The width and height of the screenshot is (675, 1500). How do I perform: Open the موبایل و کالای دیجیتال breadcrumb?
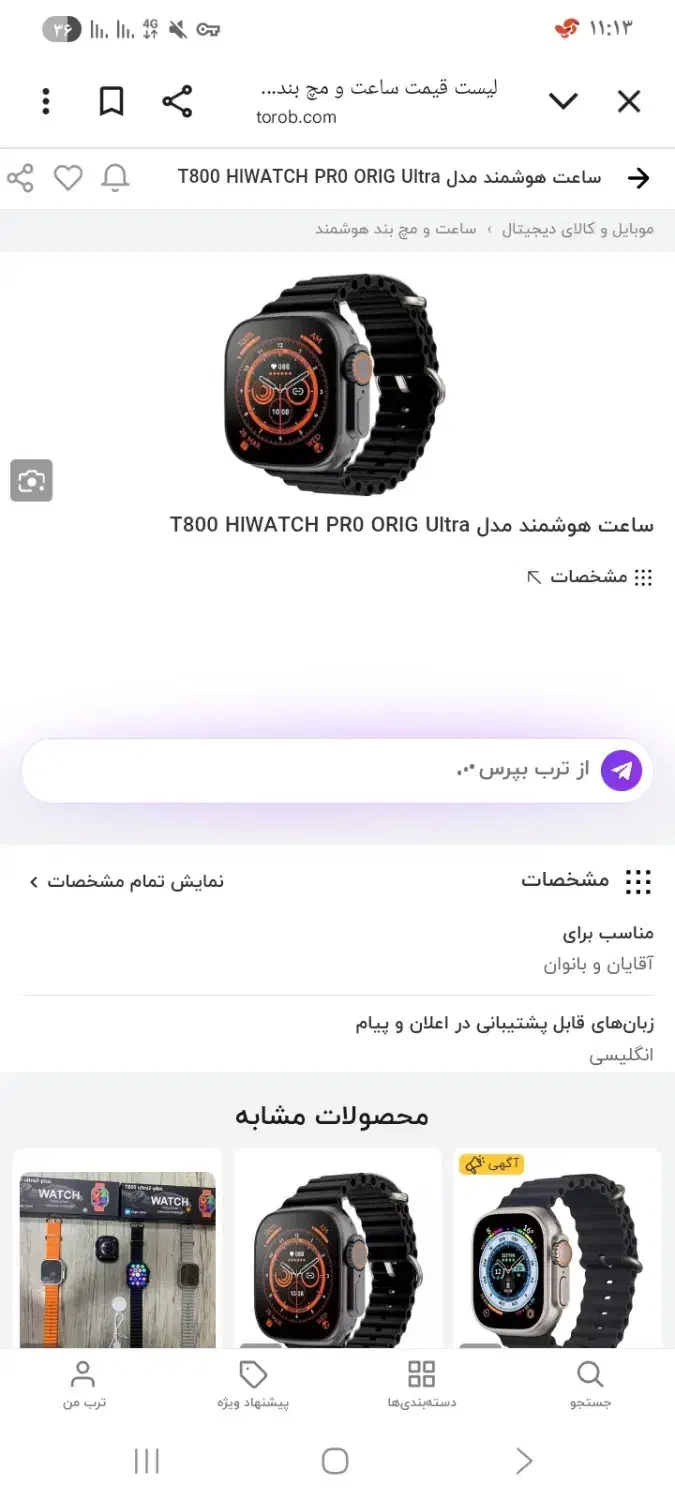pos(577,229)
